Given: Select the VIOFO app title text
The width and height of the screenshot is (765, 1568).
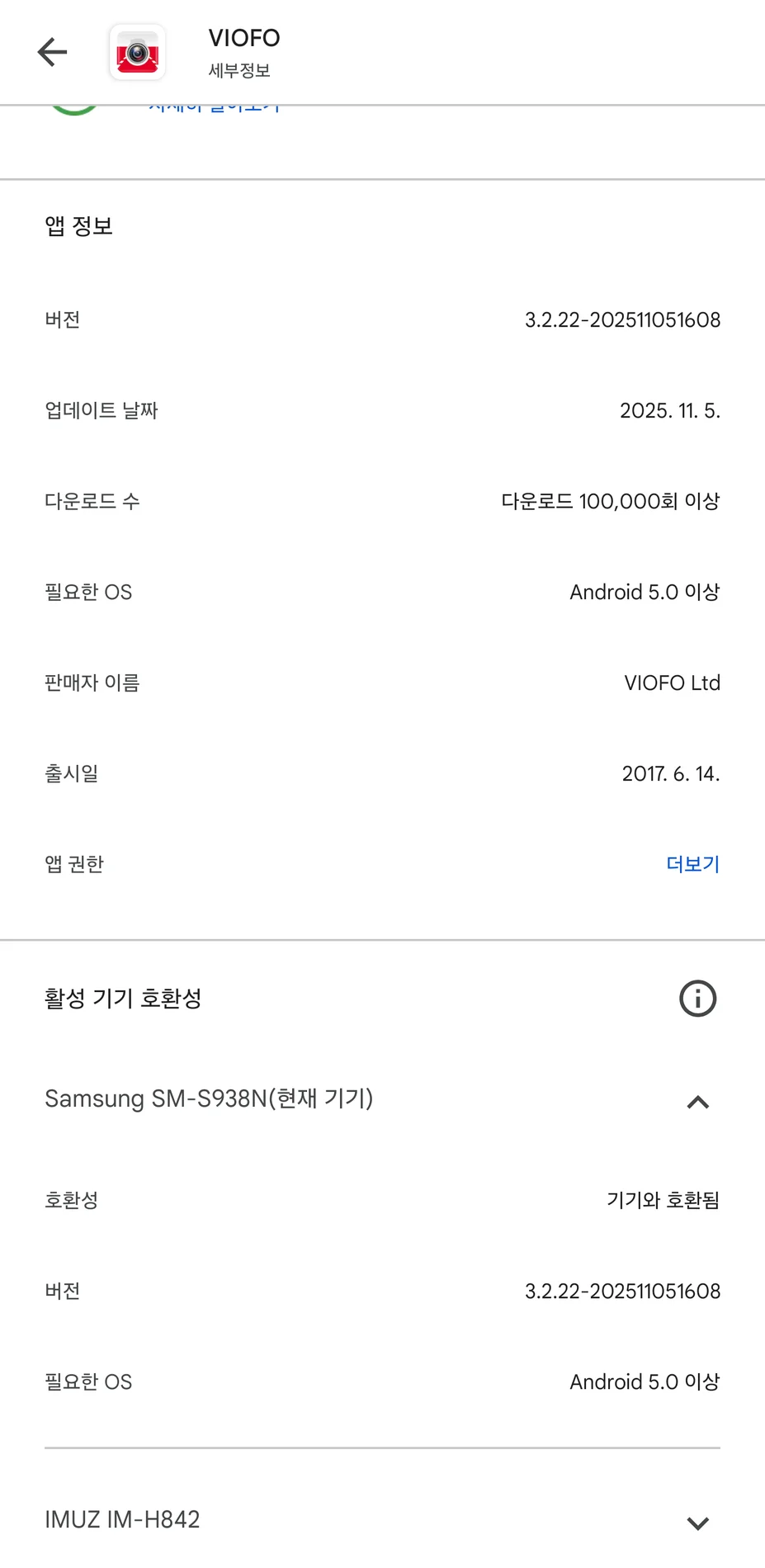Looking at the screenshot, I should (243, 37).
